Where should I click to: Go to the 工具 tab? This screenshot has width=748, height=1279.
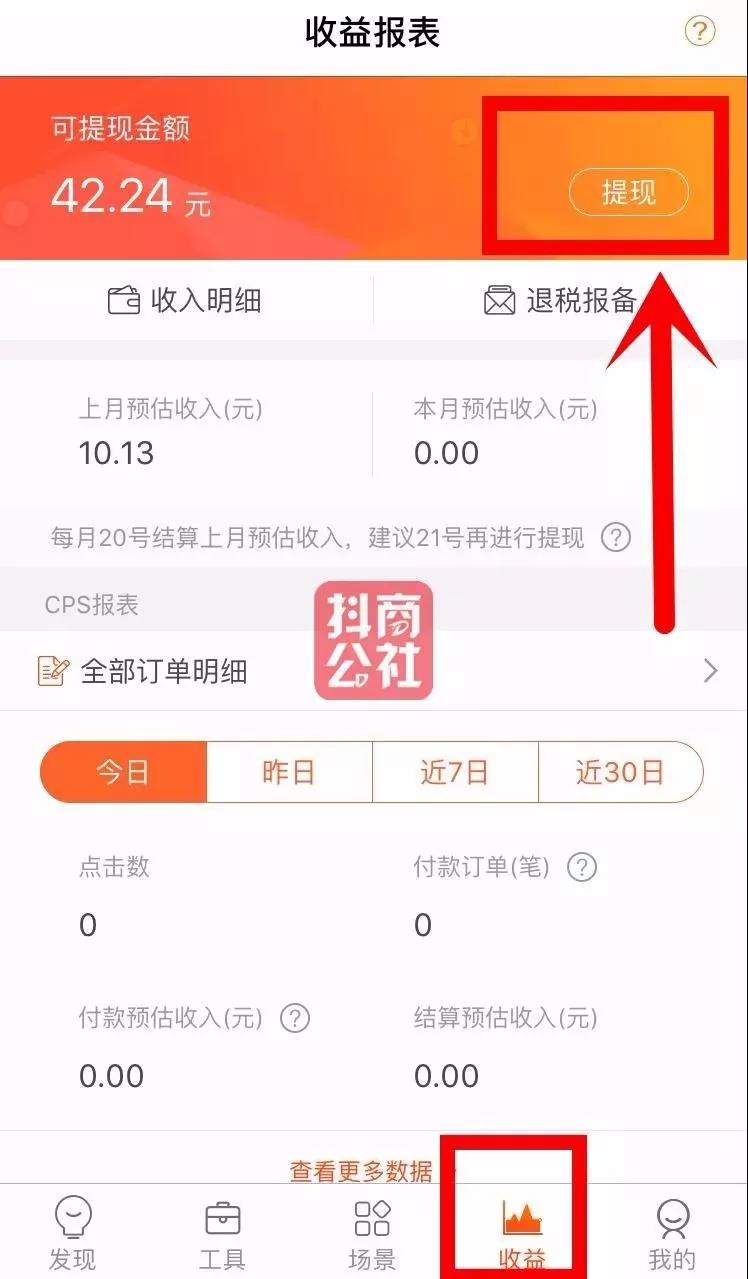[222, 1233]
